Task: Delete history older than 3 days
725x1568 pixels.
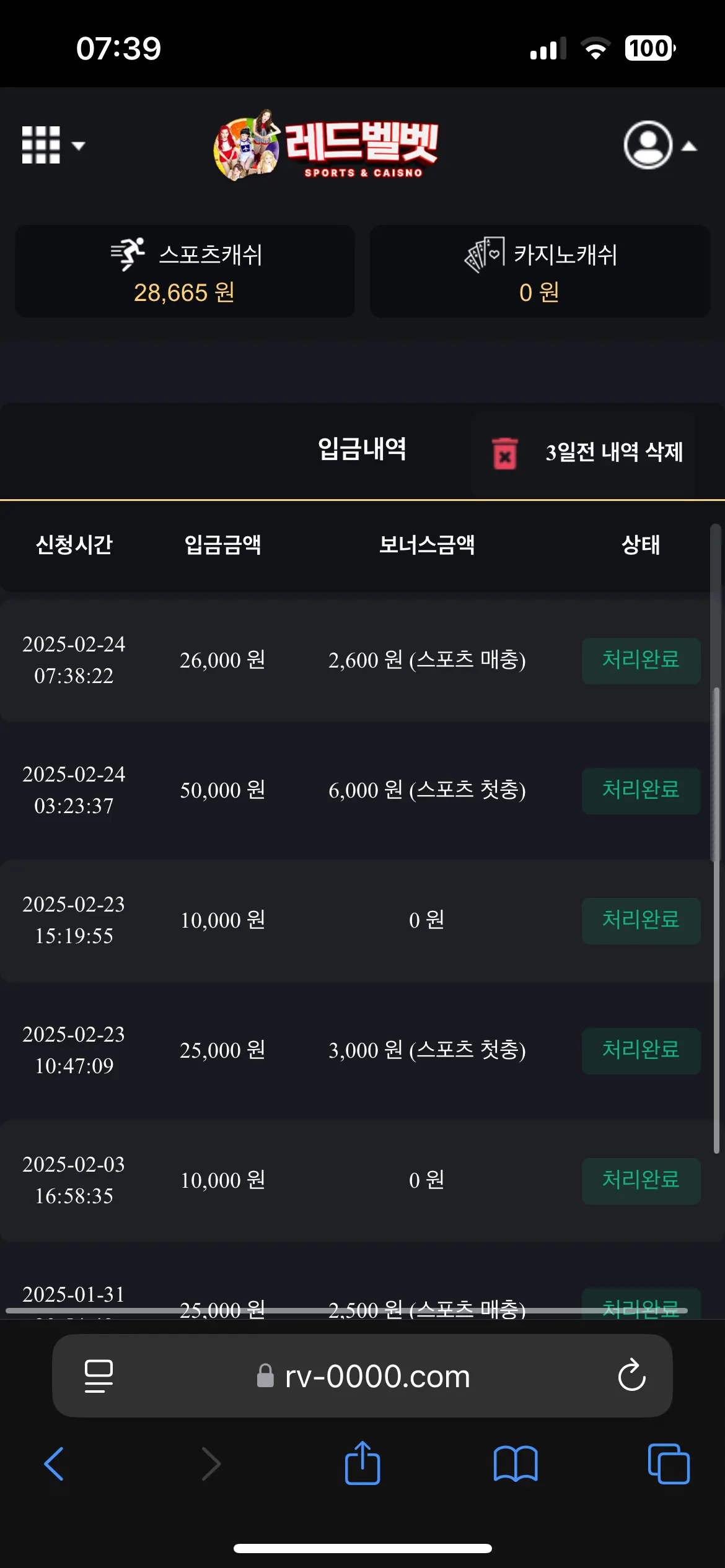Action: click(584, 452)
